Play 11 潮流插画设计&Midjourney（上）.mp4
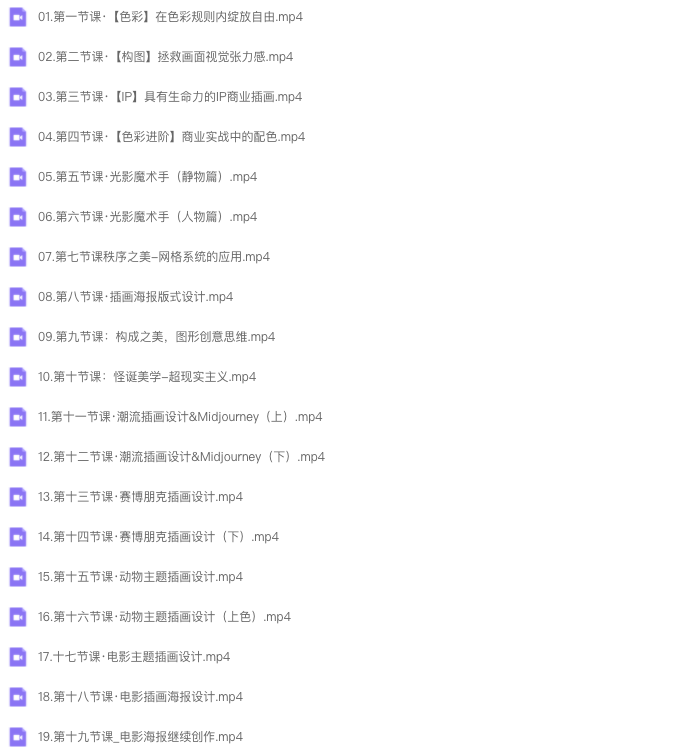Screen dimensions: 693x750 click(x=180, y=417)
